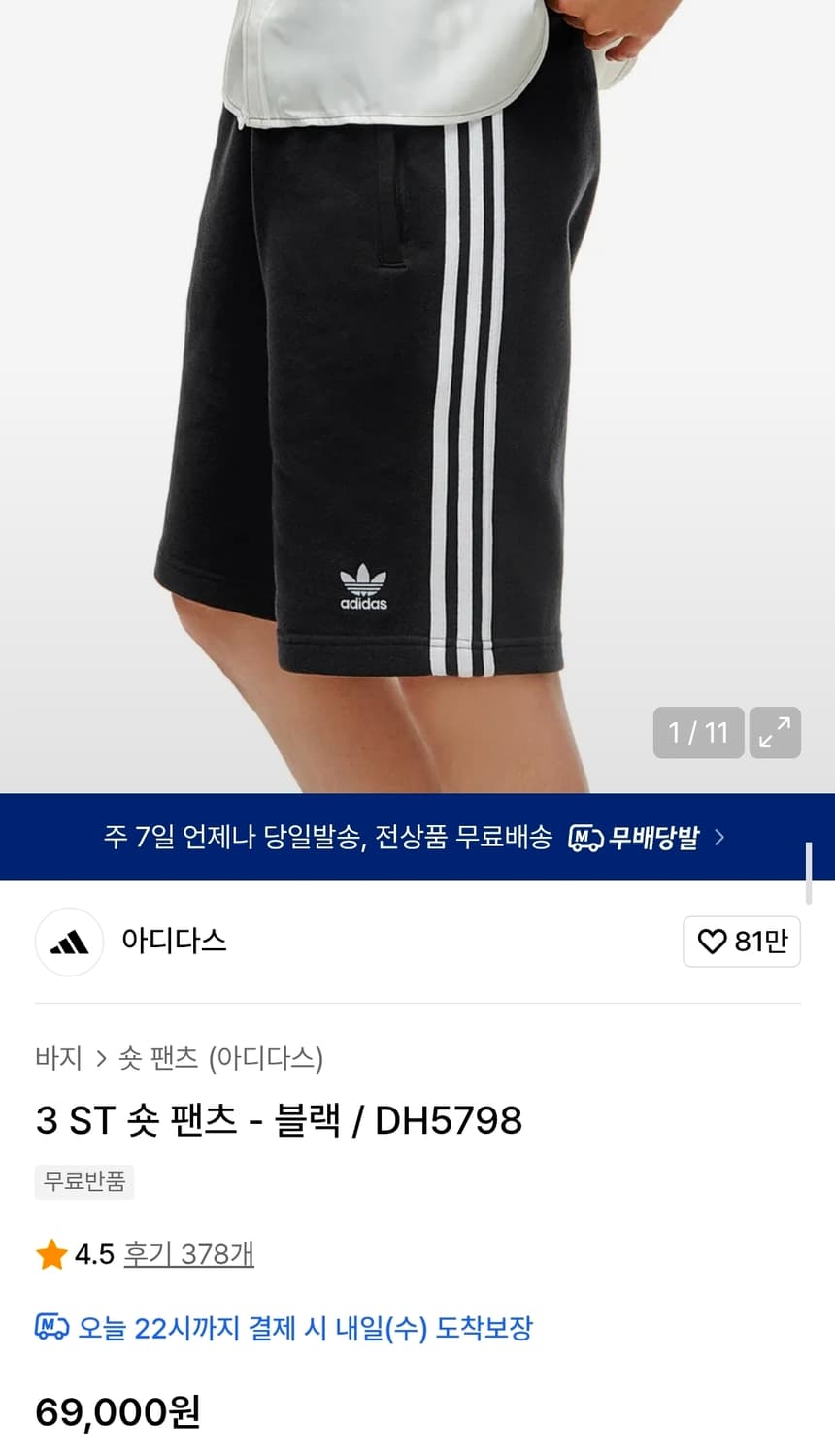835x1456 pixels.
Task: Click the 1 / 11 image counter
Action: [698, 733]
